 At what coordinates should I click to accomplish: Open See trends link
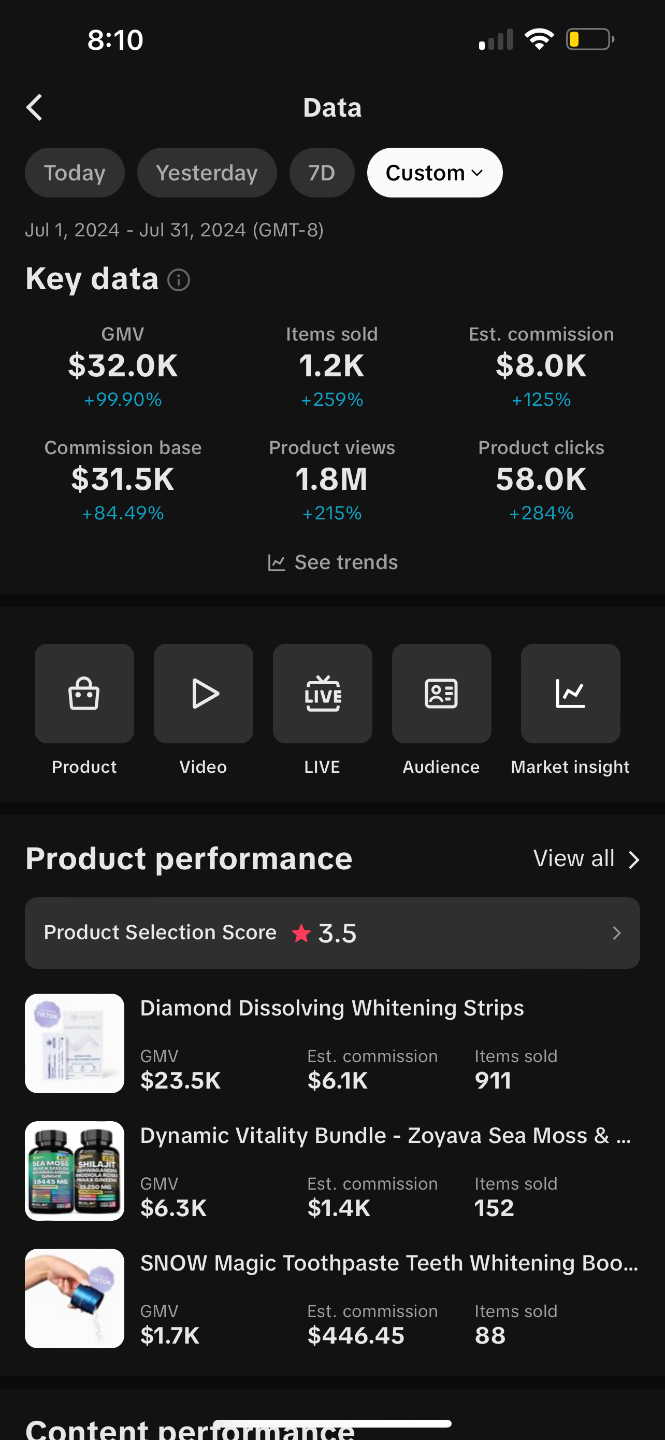[x=333, y=563]
